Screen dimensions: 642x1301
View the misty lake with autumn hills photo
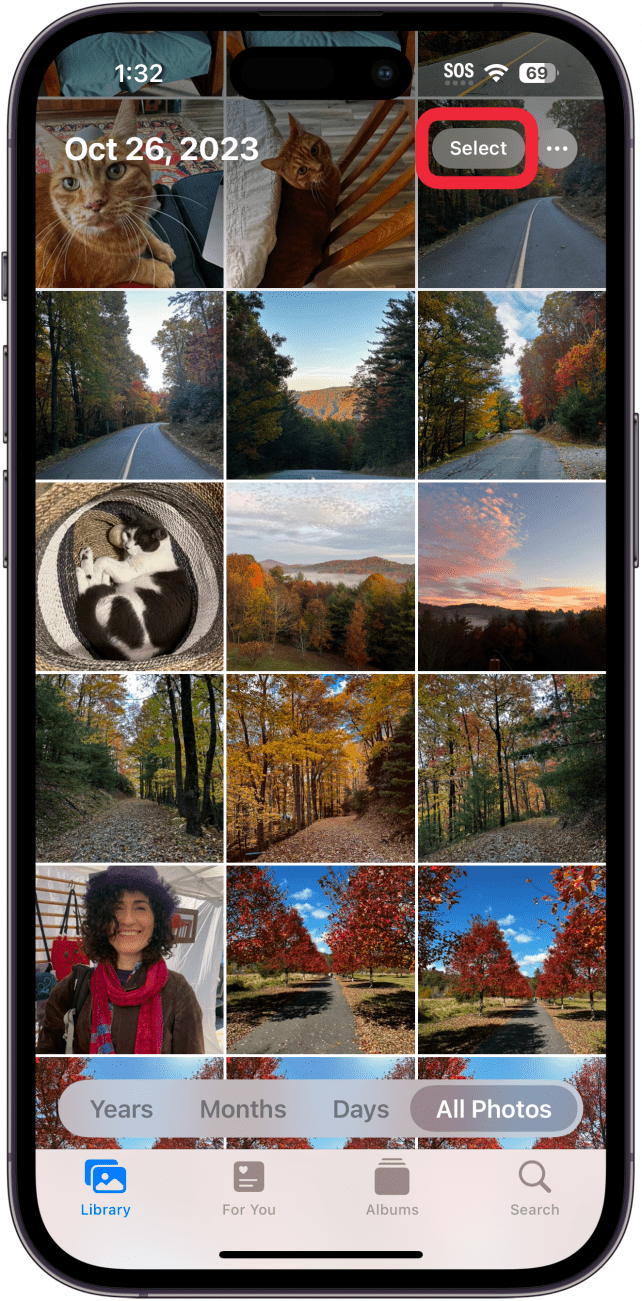tap(320, 577)
